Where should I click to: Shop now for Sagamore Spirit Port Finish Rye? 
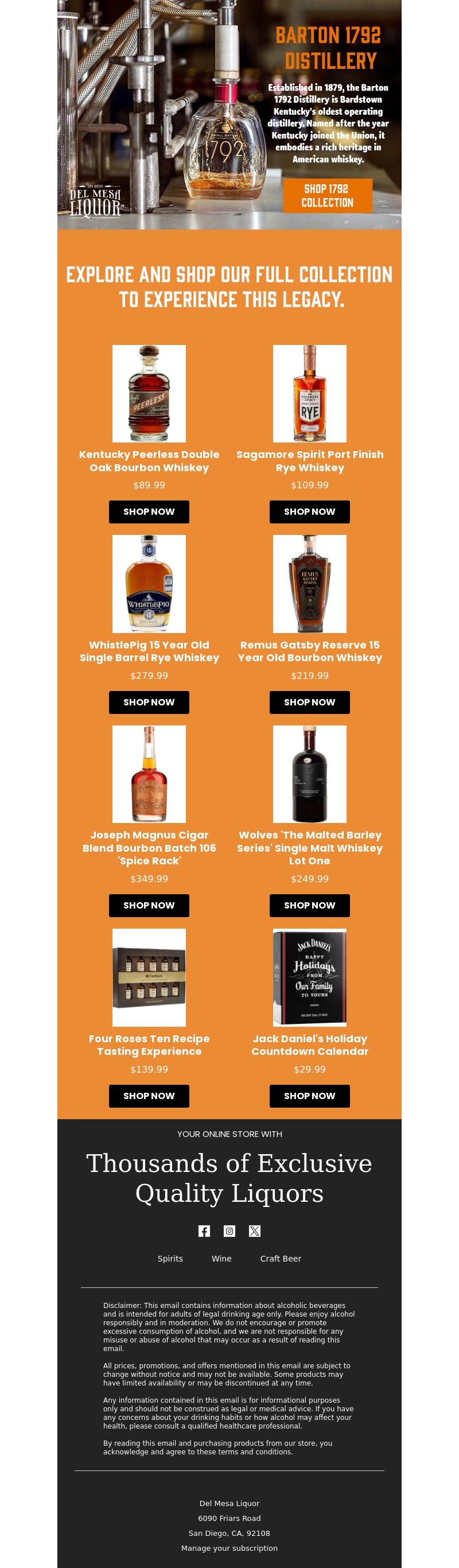coord(309,511)
